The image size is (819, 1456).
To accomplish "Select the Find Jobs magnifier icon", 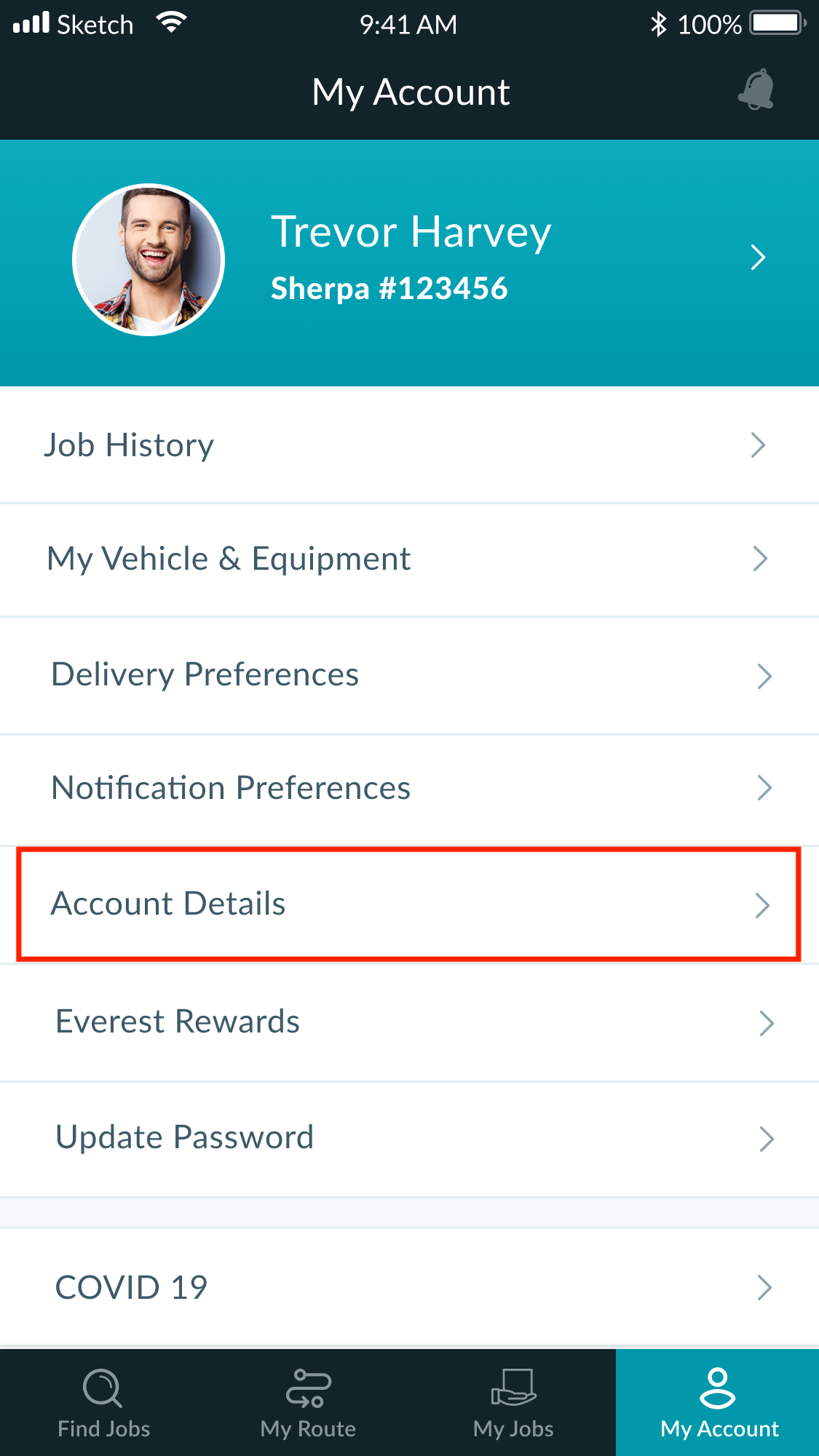I will point(102,1388).
